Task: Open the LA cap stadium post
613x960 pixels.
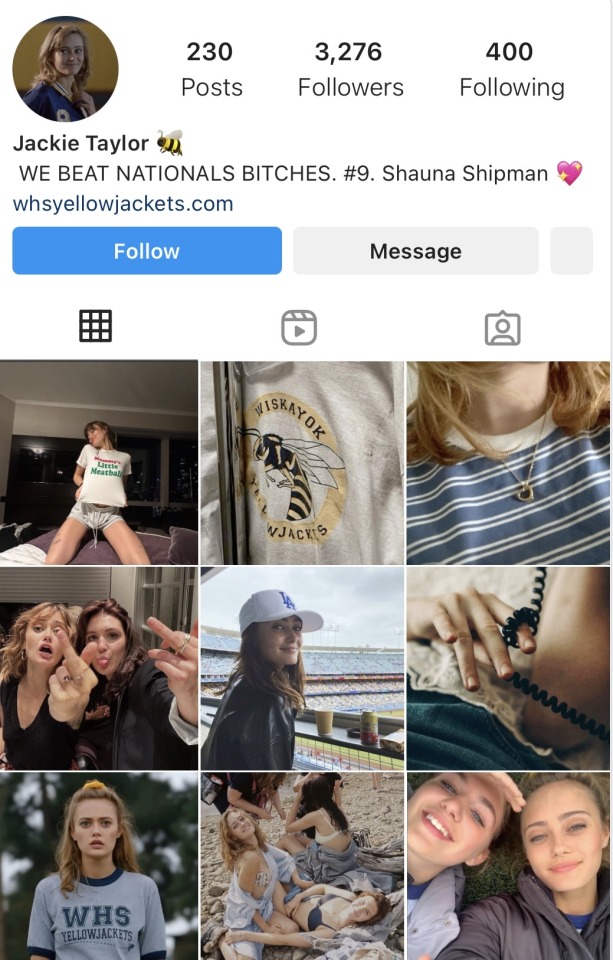Action: coord(303,669)
